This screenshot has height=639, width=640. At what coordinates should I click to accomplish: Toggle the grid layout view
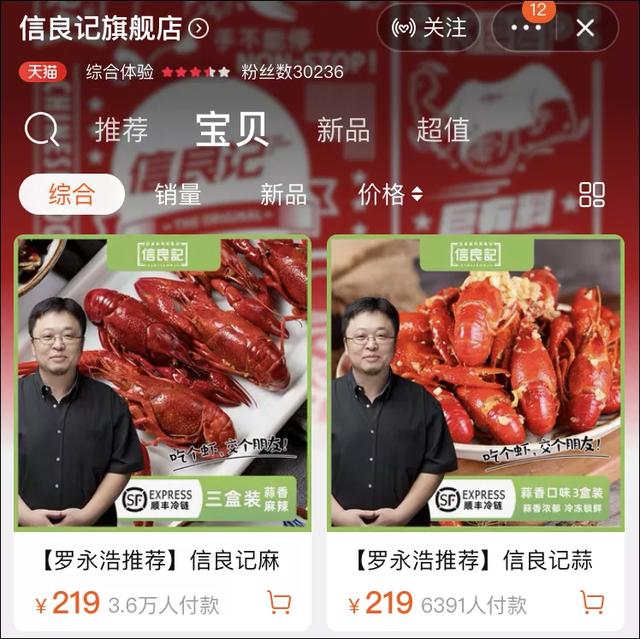592,194
